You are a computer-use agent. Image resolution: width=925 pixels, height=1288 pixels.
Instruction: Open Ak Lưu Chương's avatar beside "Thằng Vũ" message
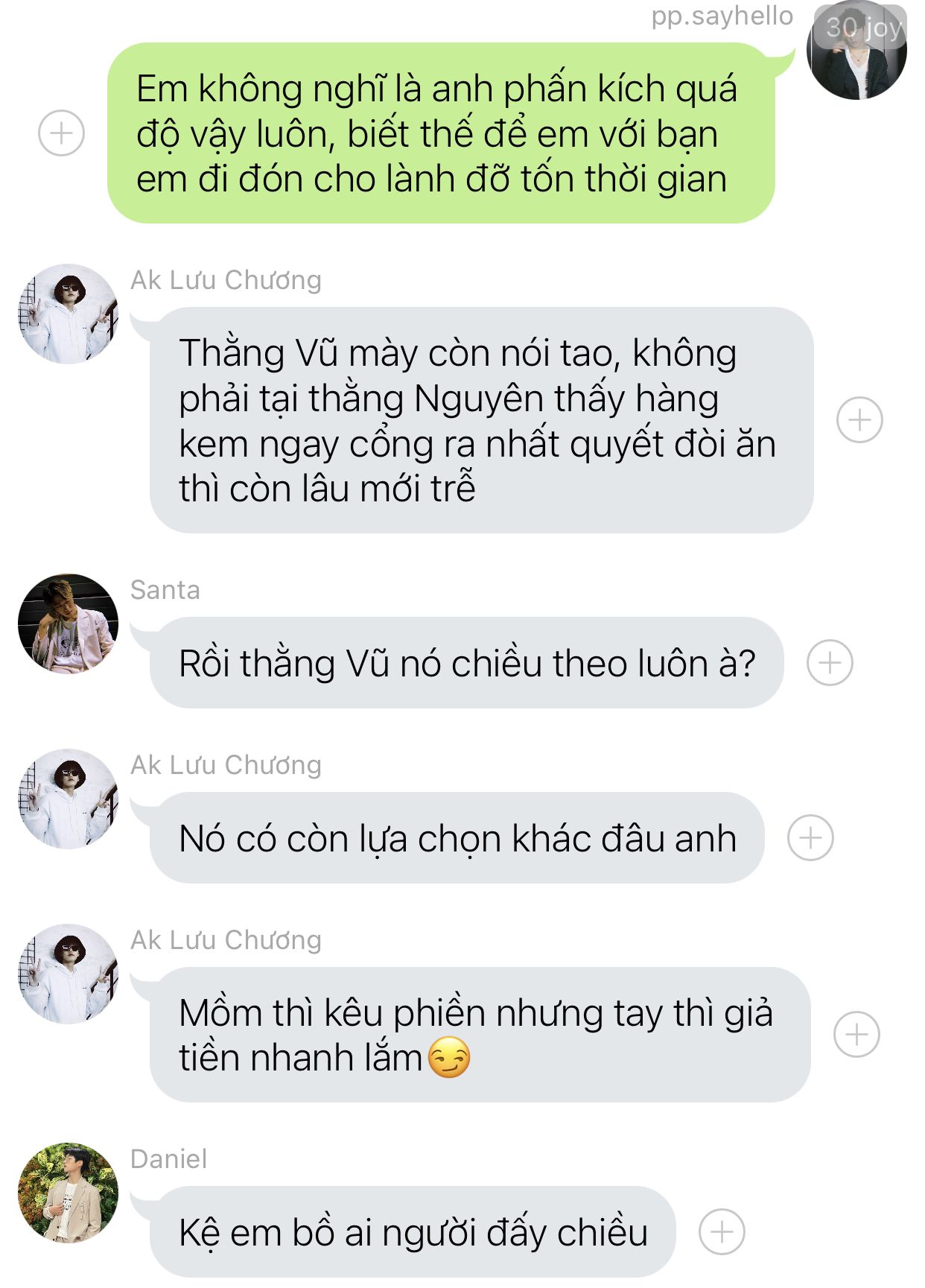[x=68, y=314]
